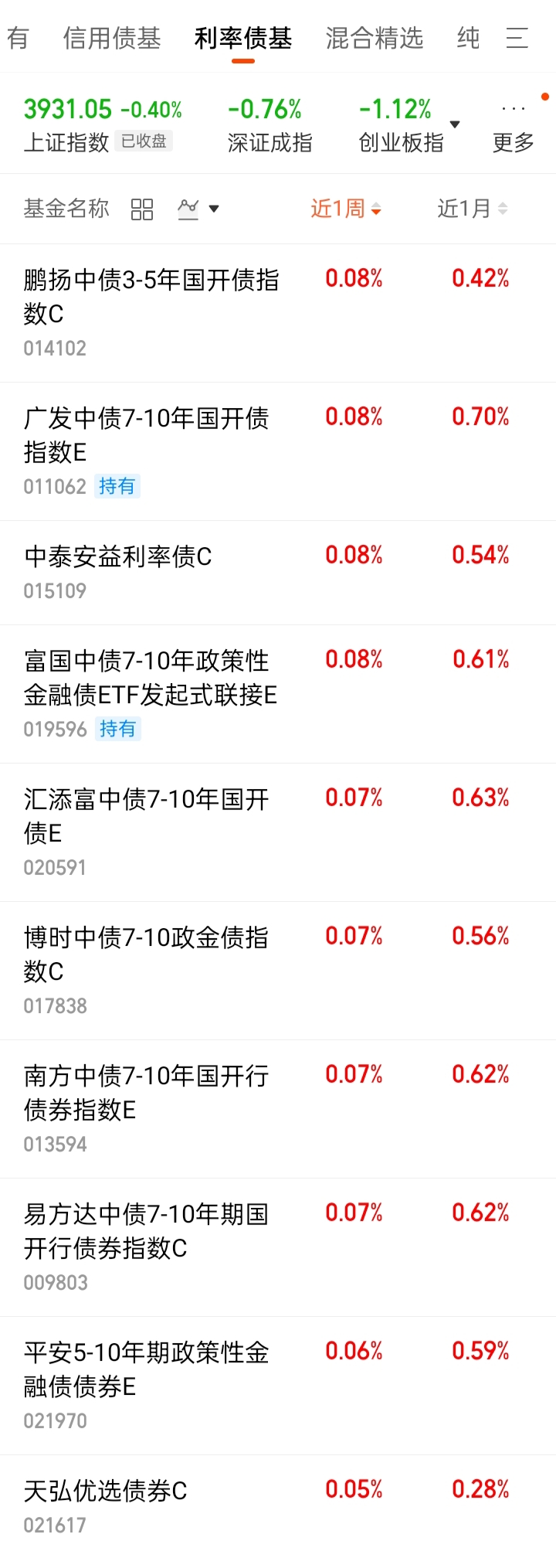Open 广发中债7-10年国开债指数E fund
556x1568 pixels.
147,435
